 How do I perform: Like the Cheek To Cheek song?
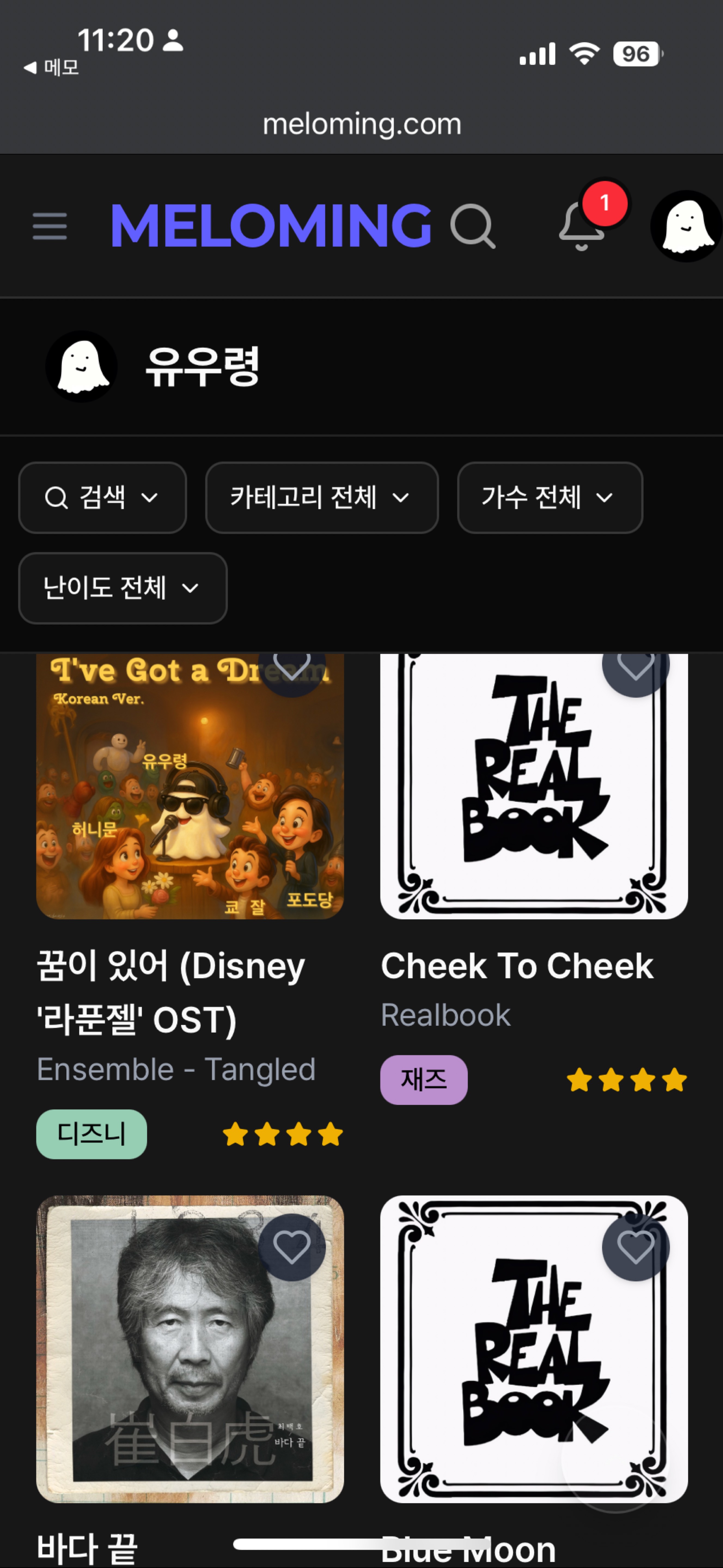coord(635,668)
